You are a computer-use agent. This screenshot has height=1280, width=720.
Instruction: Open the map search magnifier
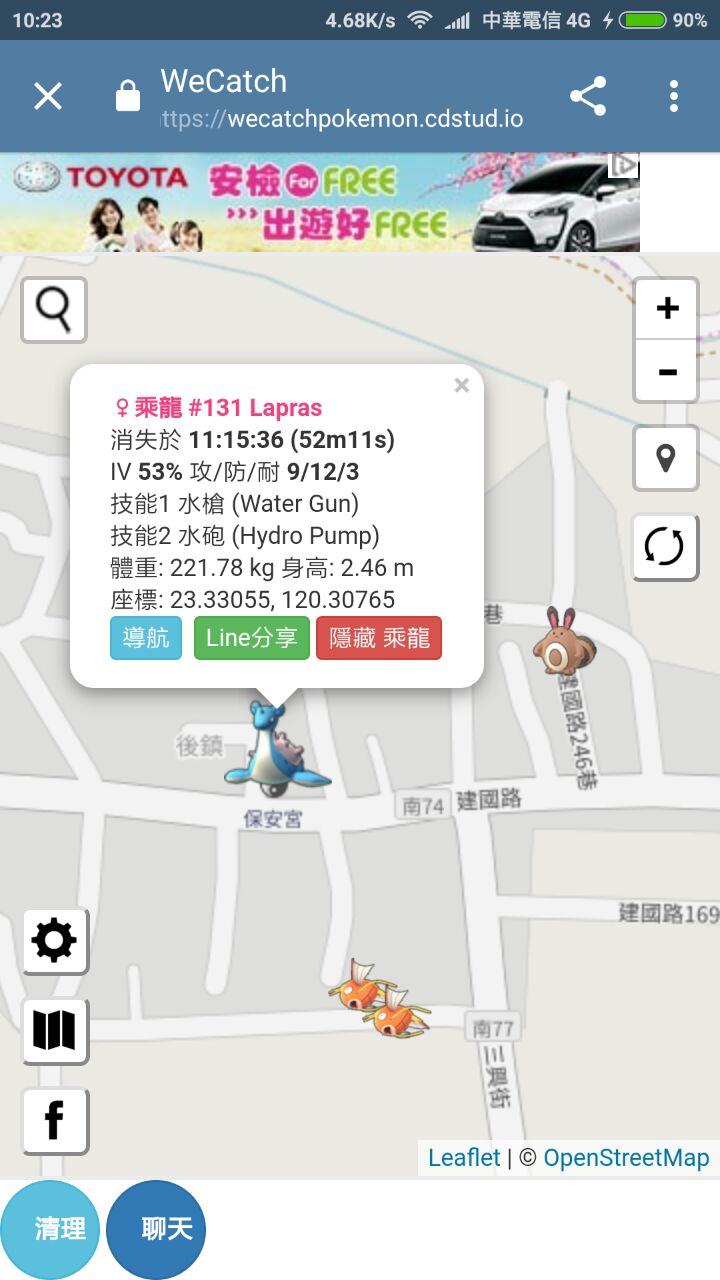(x=54, y=310)
